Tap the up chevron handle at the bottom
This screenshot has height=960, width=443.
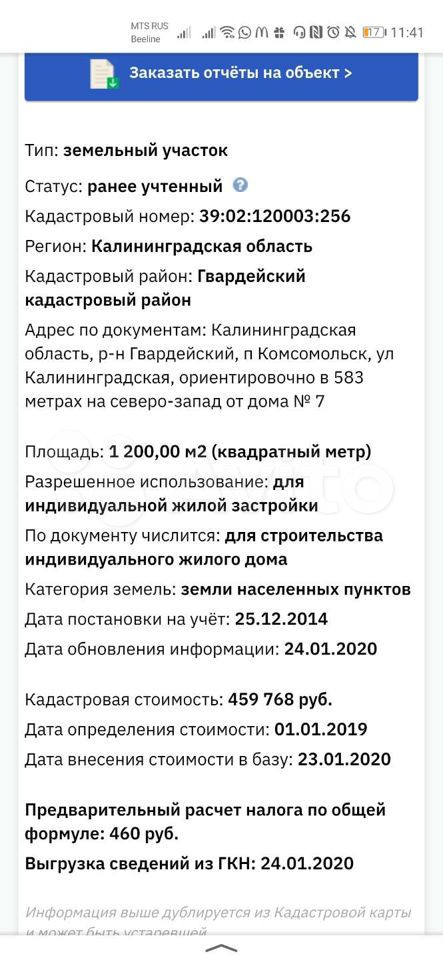(x=222, y=949)
